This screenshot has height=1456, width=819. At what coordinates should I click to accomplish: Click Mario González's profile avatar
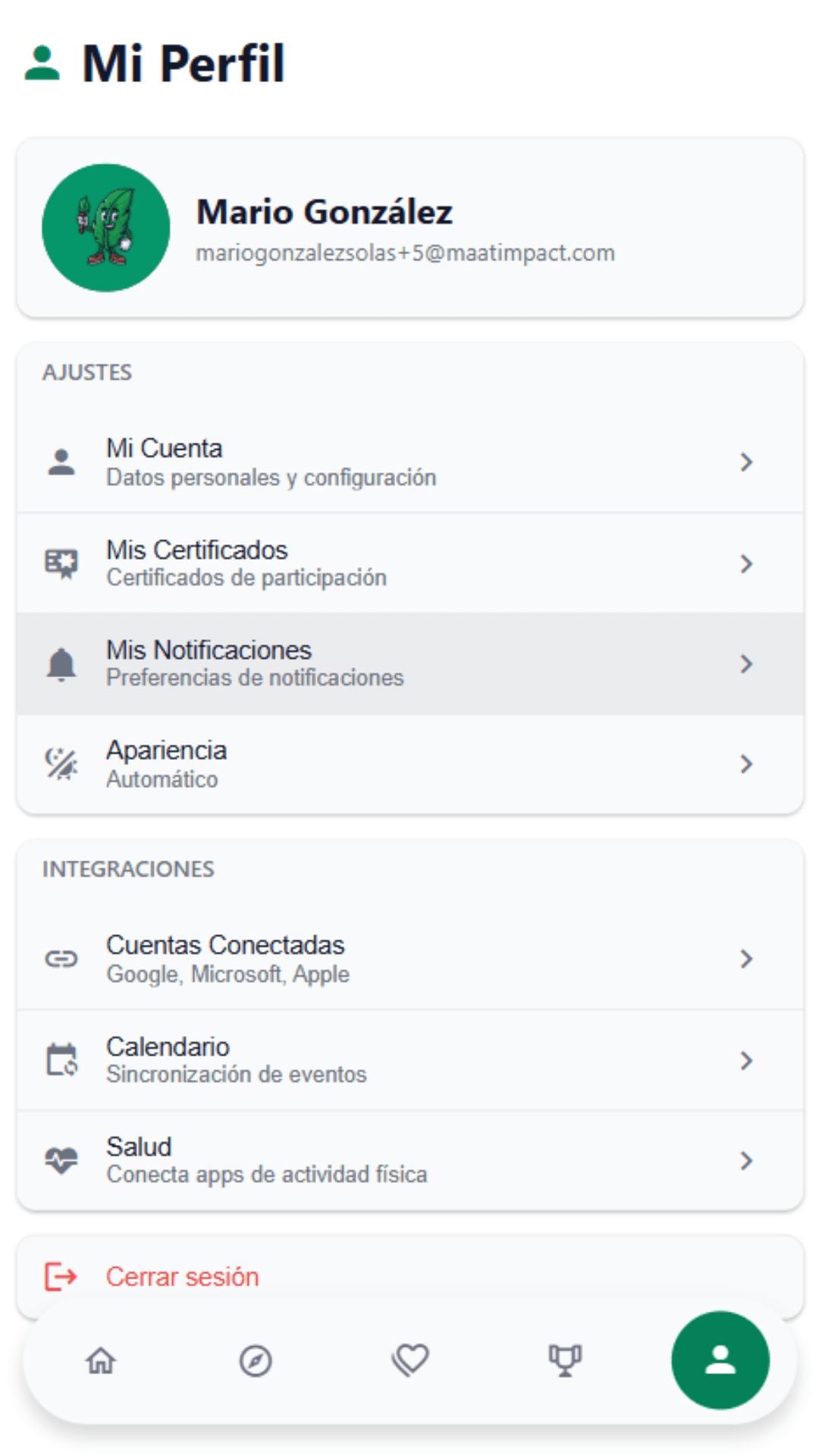pyautogui.click(x=106, y=228)
